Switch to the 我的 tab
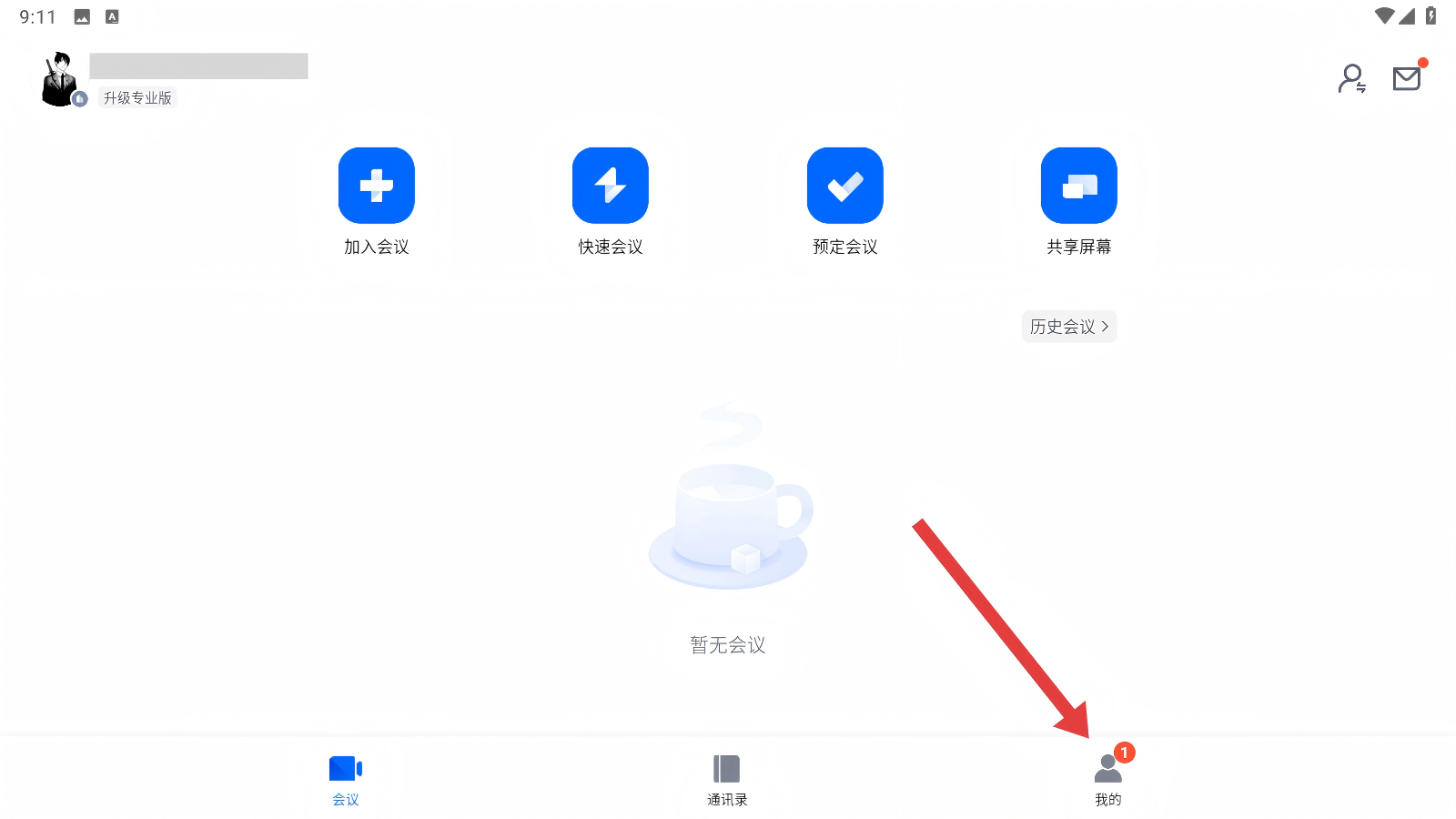 pos(1107,779)
